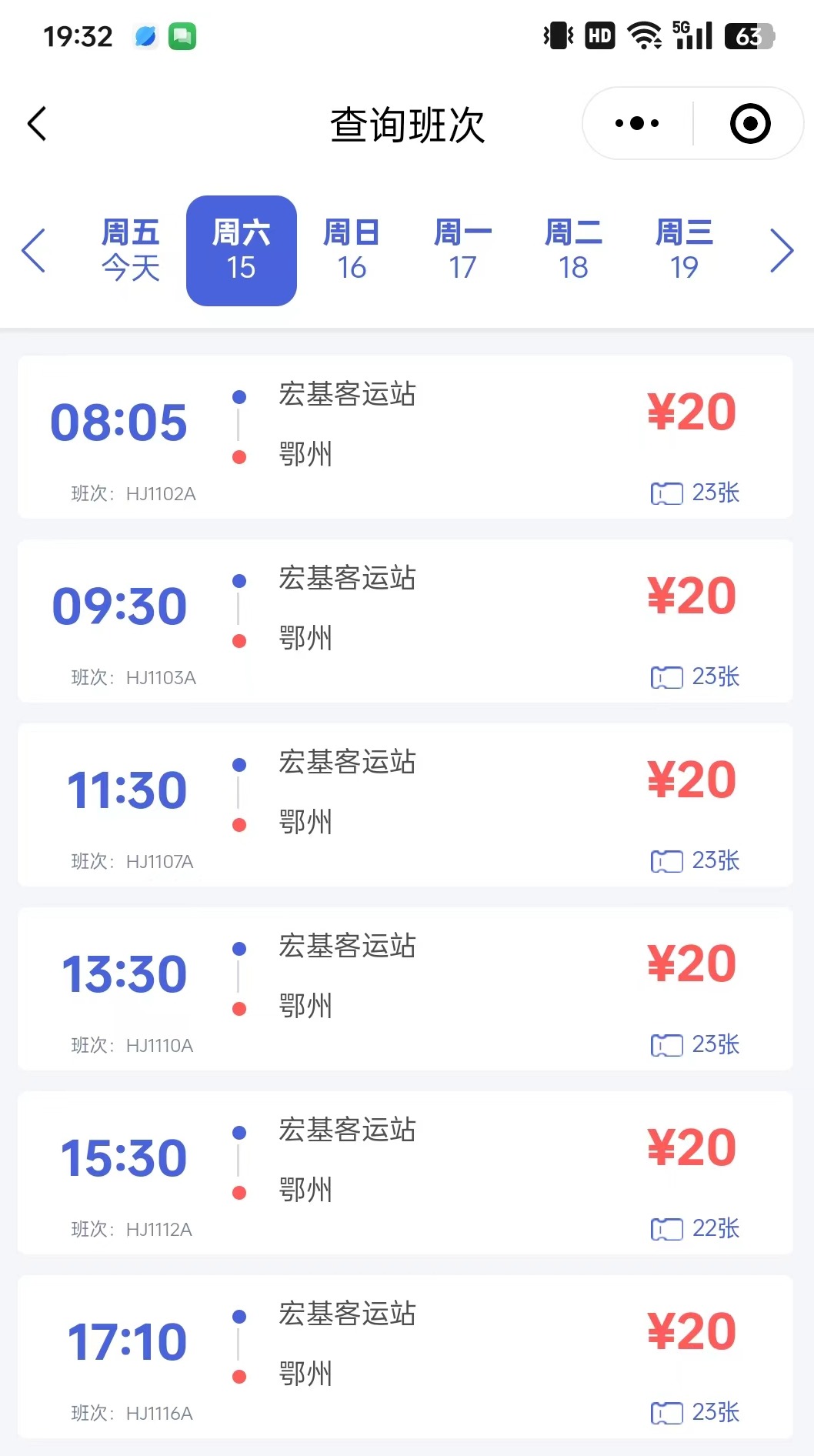The image size is (814, 1456).
Task: Open the 13:30 bus HJ1110A
Action: pos(405,989)
